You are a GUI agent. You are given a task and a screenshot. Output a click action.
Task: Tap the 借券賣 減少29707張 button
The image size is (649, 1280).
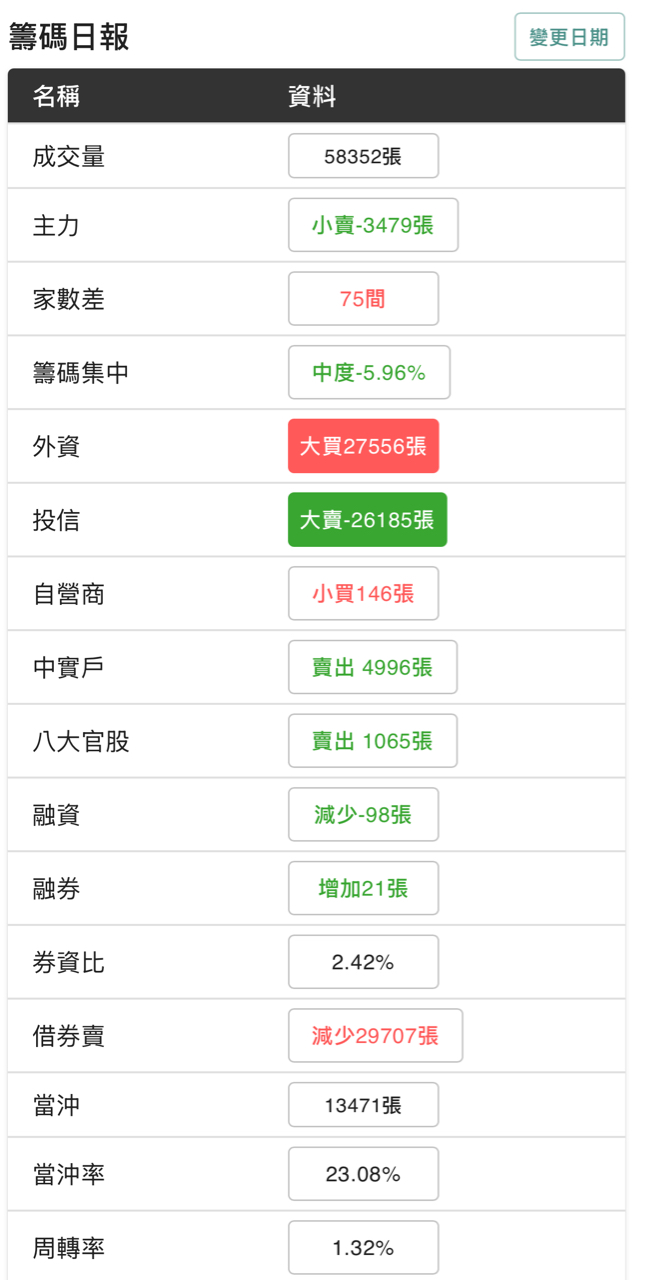point(375,1035)
